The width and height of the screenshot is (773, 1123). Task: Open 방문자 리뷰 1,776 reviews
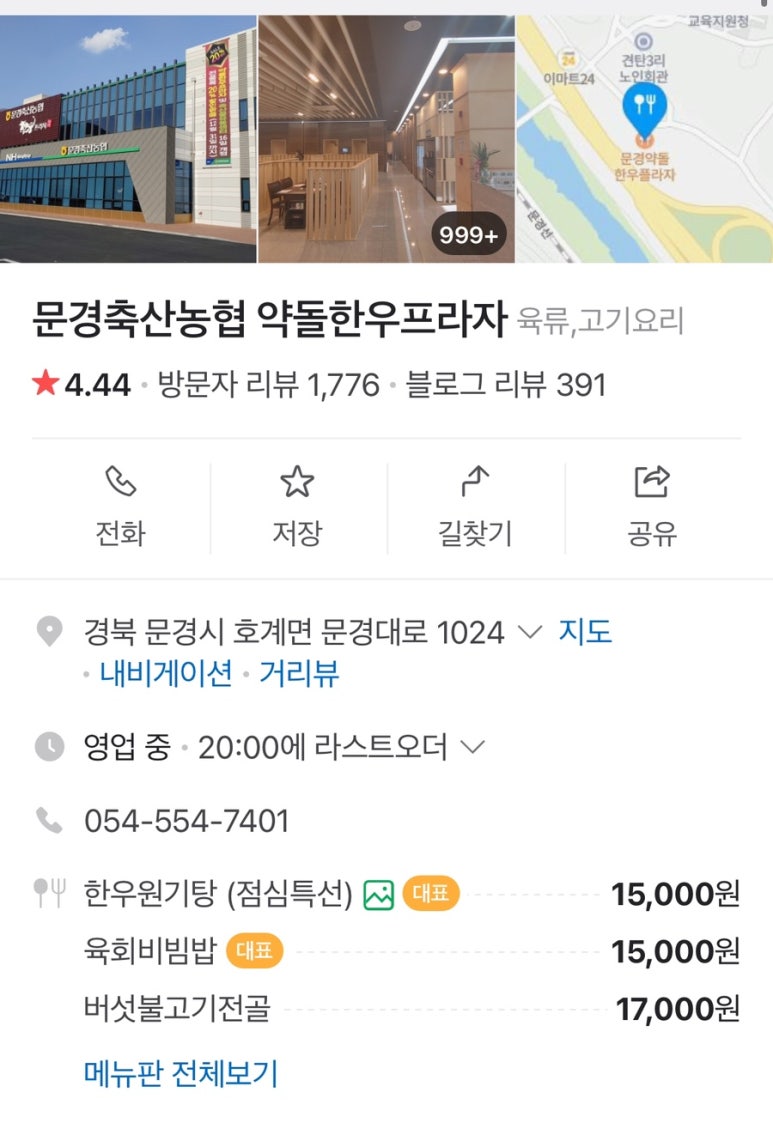(269, 384)
